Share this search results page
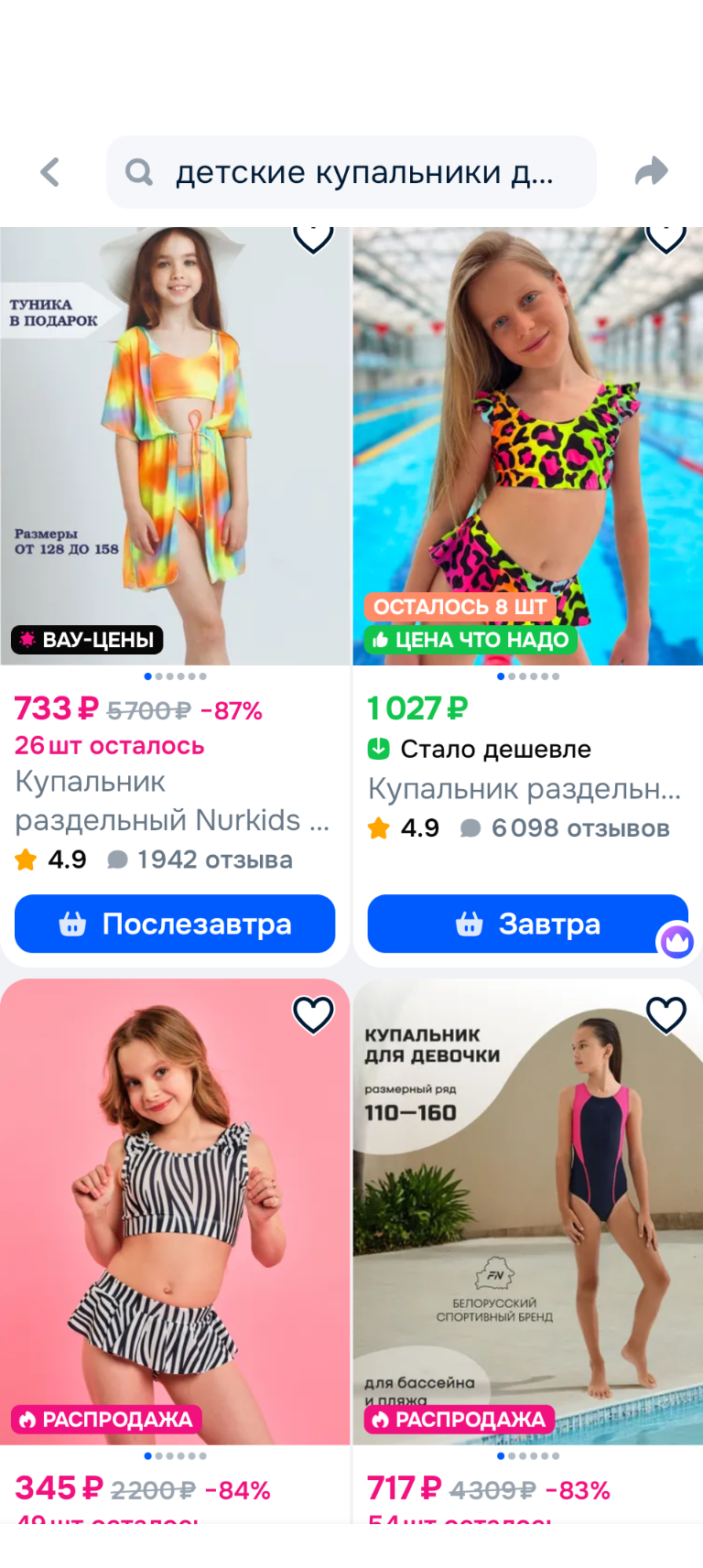The height and width of the screenshot is (1568, 703). point(651,172)
